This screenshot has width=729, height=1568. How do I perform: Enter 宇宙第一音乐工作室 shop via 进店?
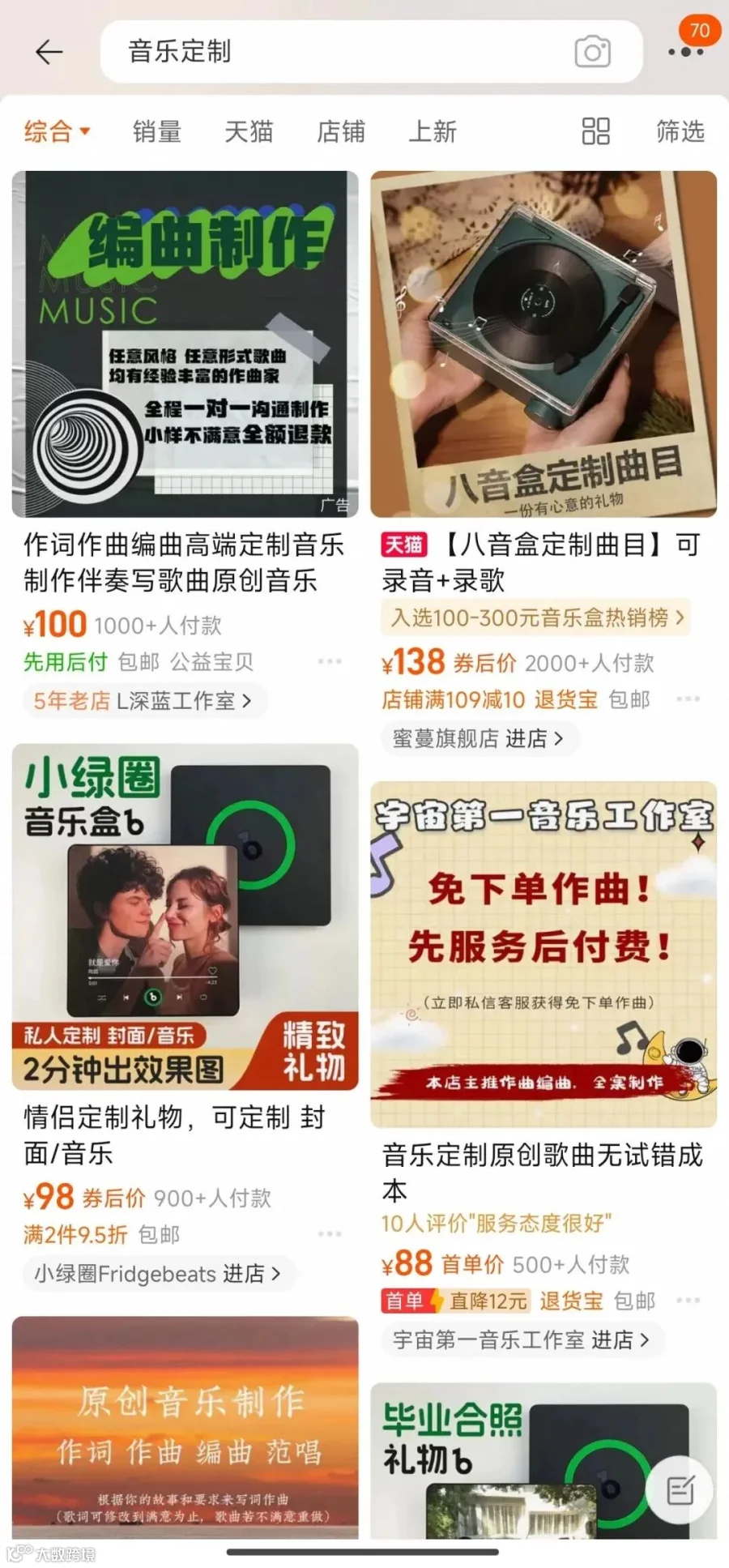coord(521,1340)
